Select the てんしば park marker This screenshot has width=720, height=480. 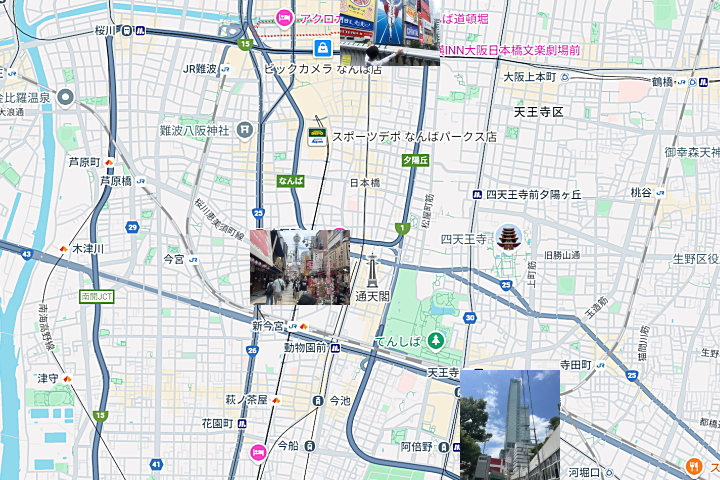(435, 342)
